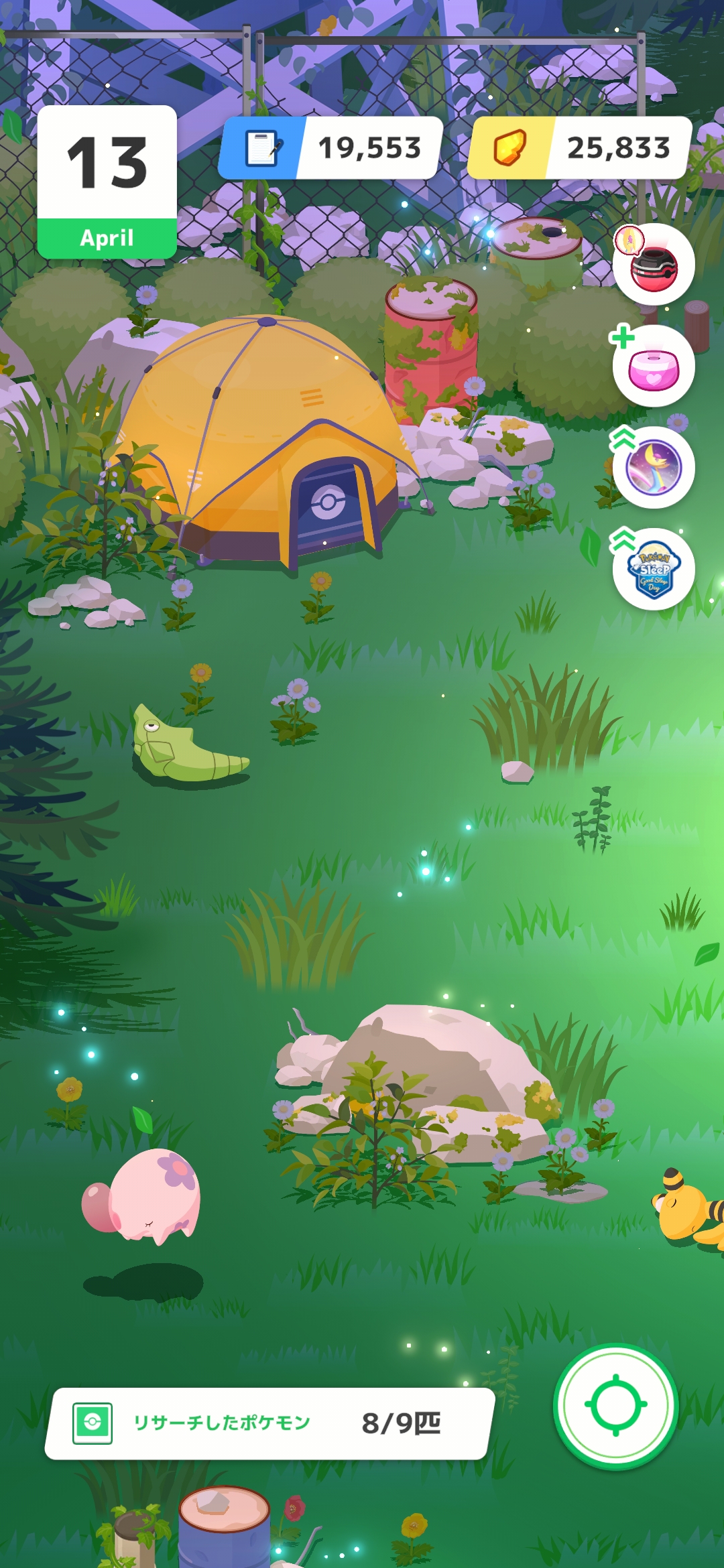Open the red Poké Ball incense icon

654,265
